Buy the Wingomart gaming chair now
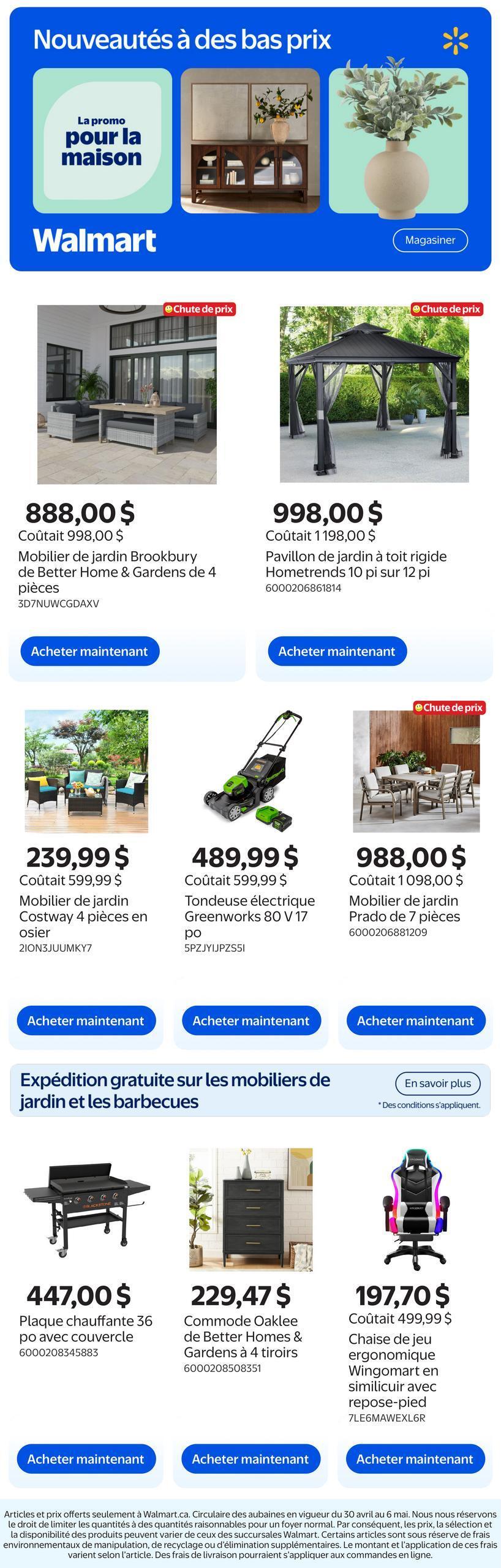This screenshot has width=501, height=1568. coord(415,1459)
